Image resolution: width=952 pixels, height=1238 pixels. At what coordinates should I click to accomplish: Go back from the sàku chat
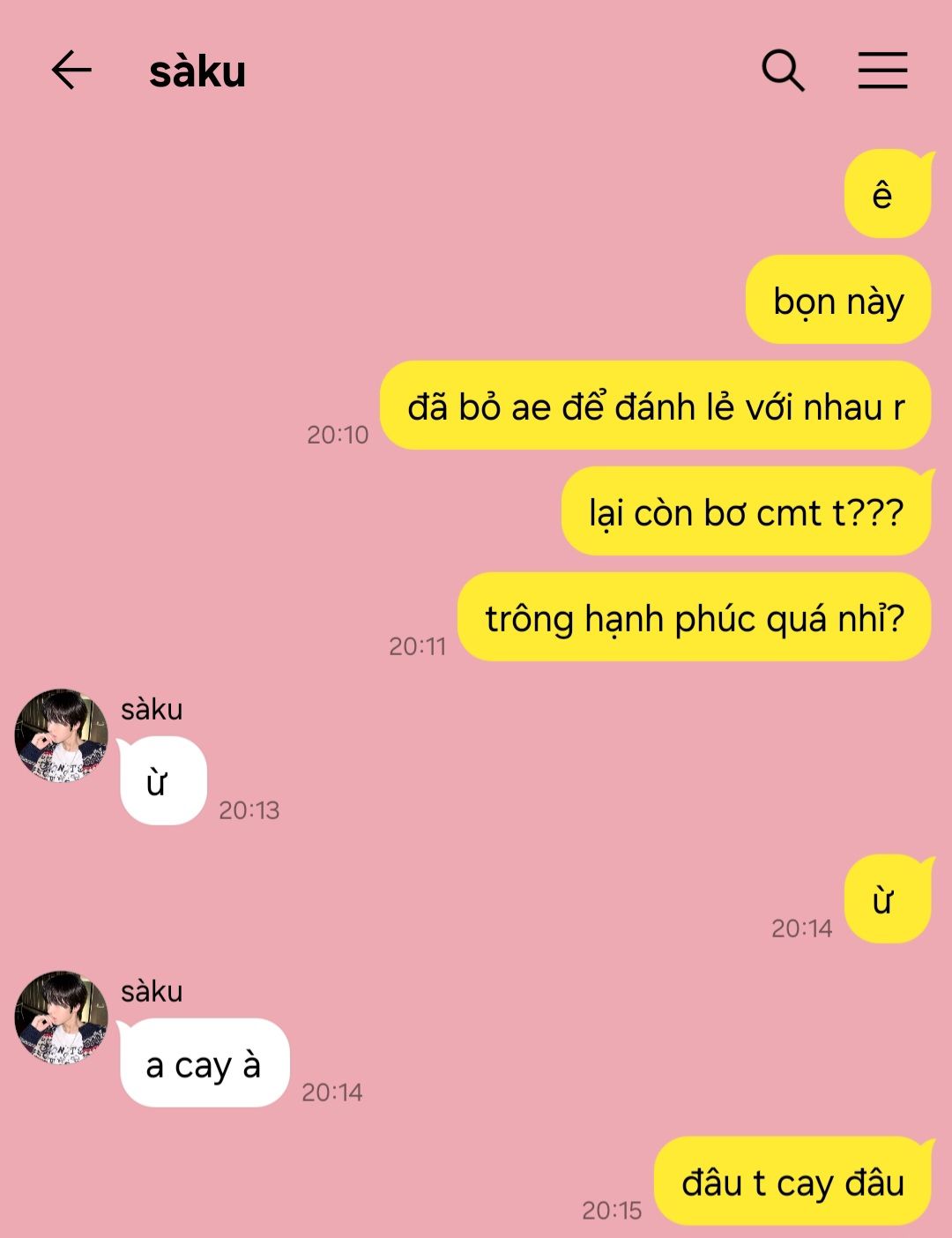coord(71,71)
